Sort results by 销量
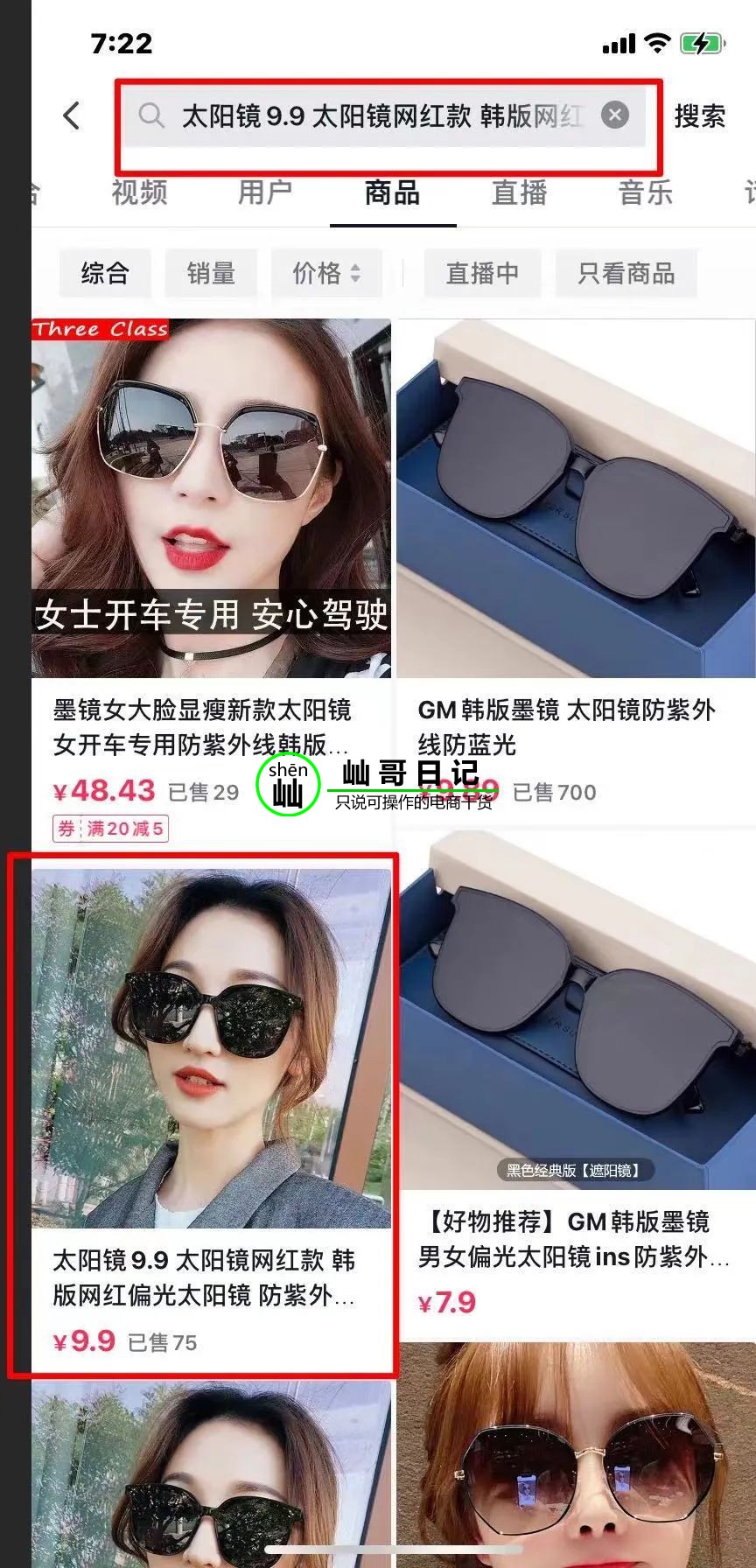Image resolution: width=756 pixels, height=1568 pixels. 211,273
